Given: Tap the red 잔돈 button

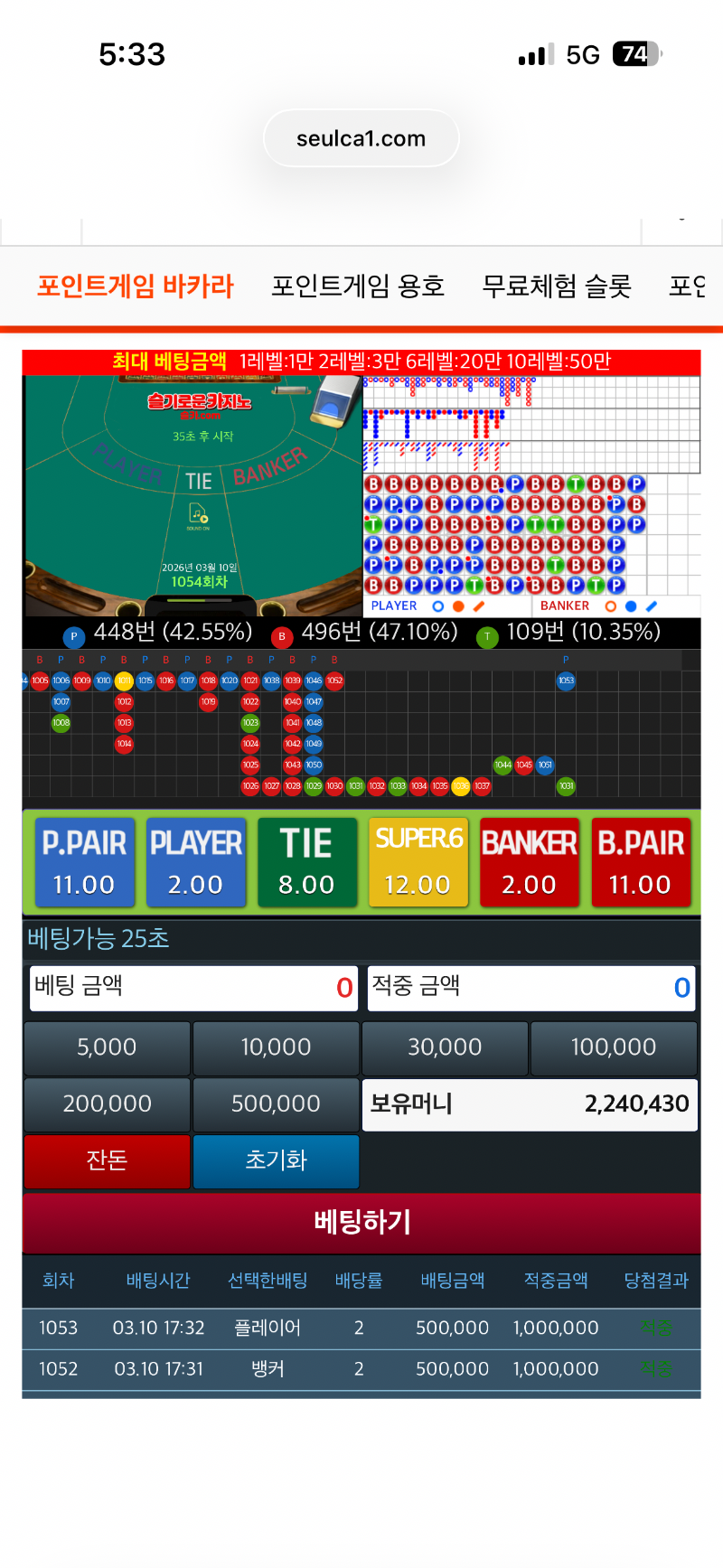Looking at the screenshot, I should [x=107, y=1160].
